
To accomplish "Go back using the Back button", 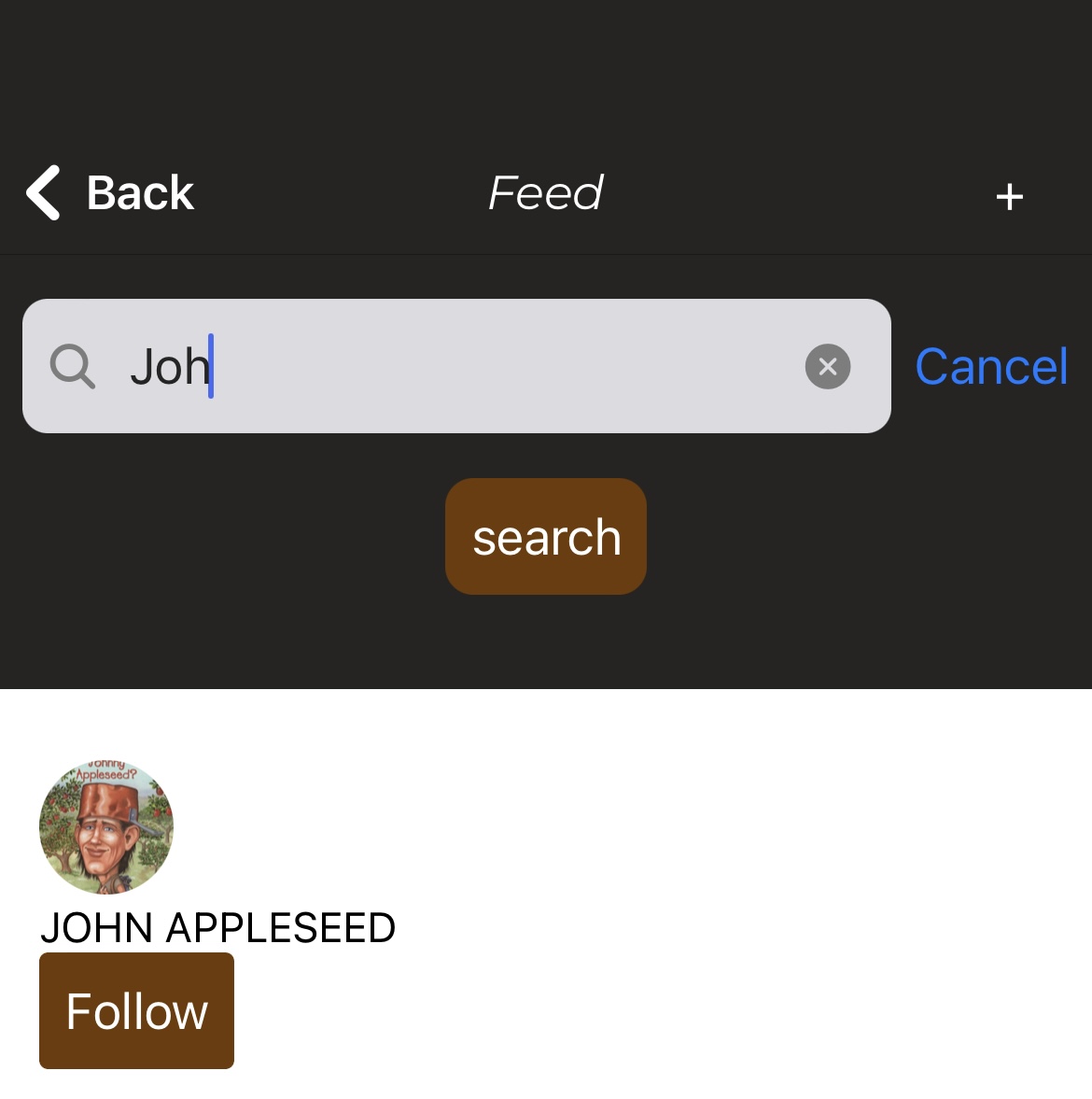I will pyautogui.click(x=110, y=193).
